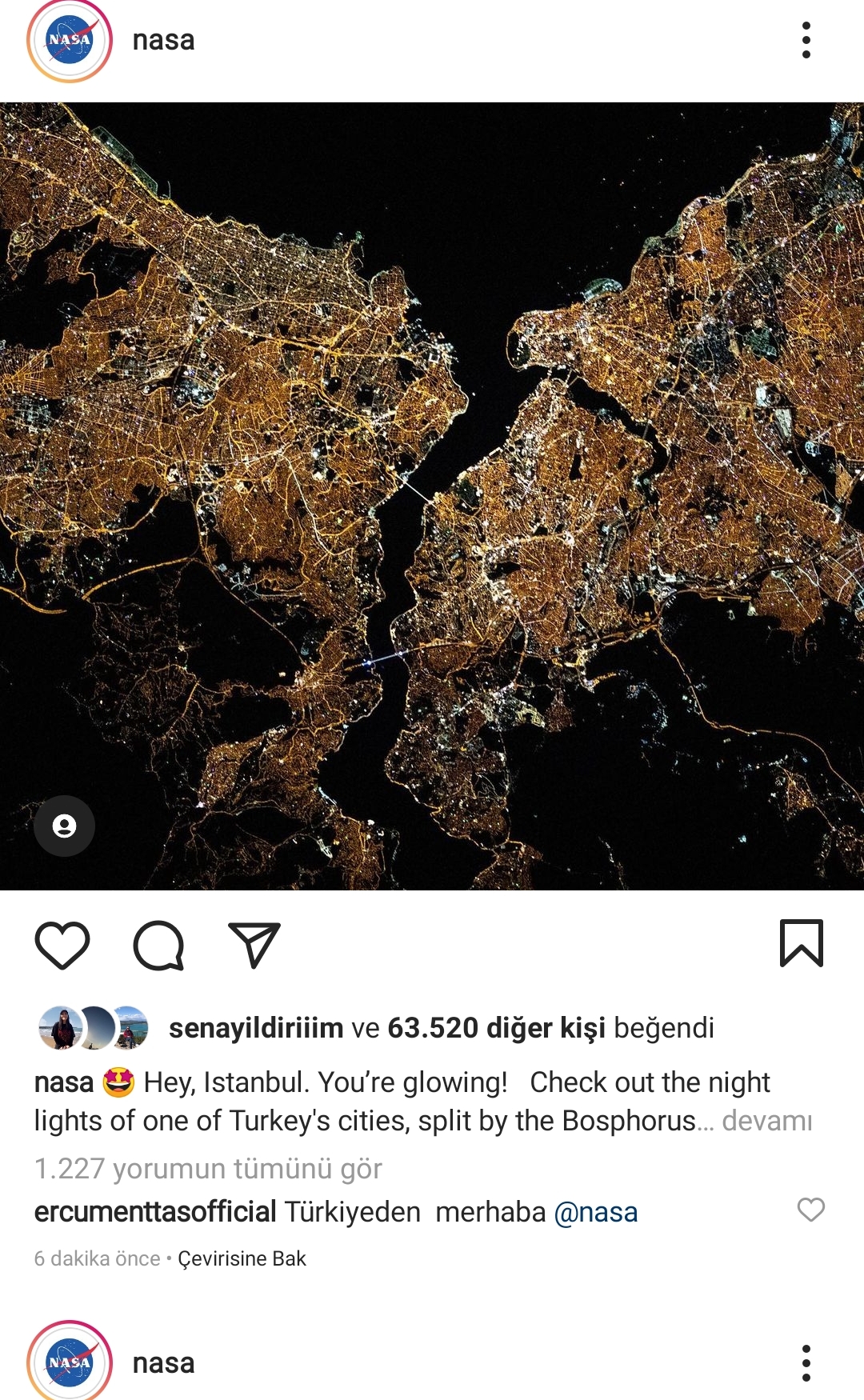Open the overflow menu on the top nasa post
The image size is (864, 1400).
[x=806, y=40]
